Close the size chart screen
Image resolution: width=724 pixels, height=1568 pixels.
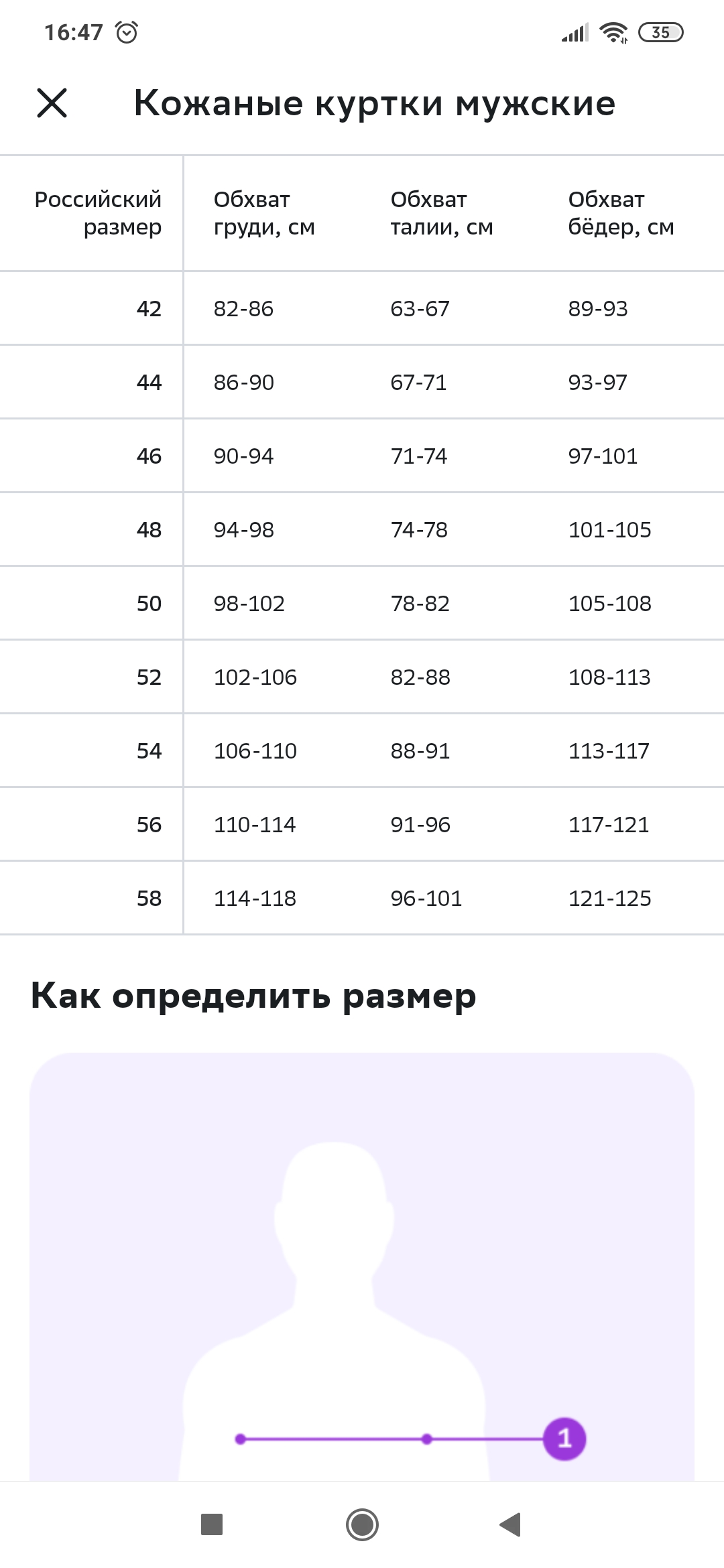52,103
